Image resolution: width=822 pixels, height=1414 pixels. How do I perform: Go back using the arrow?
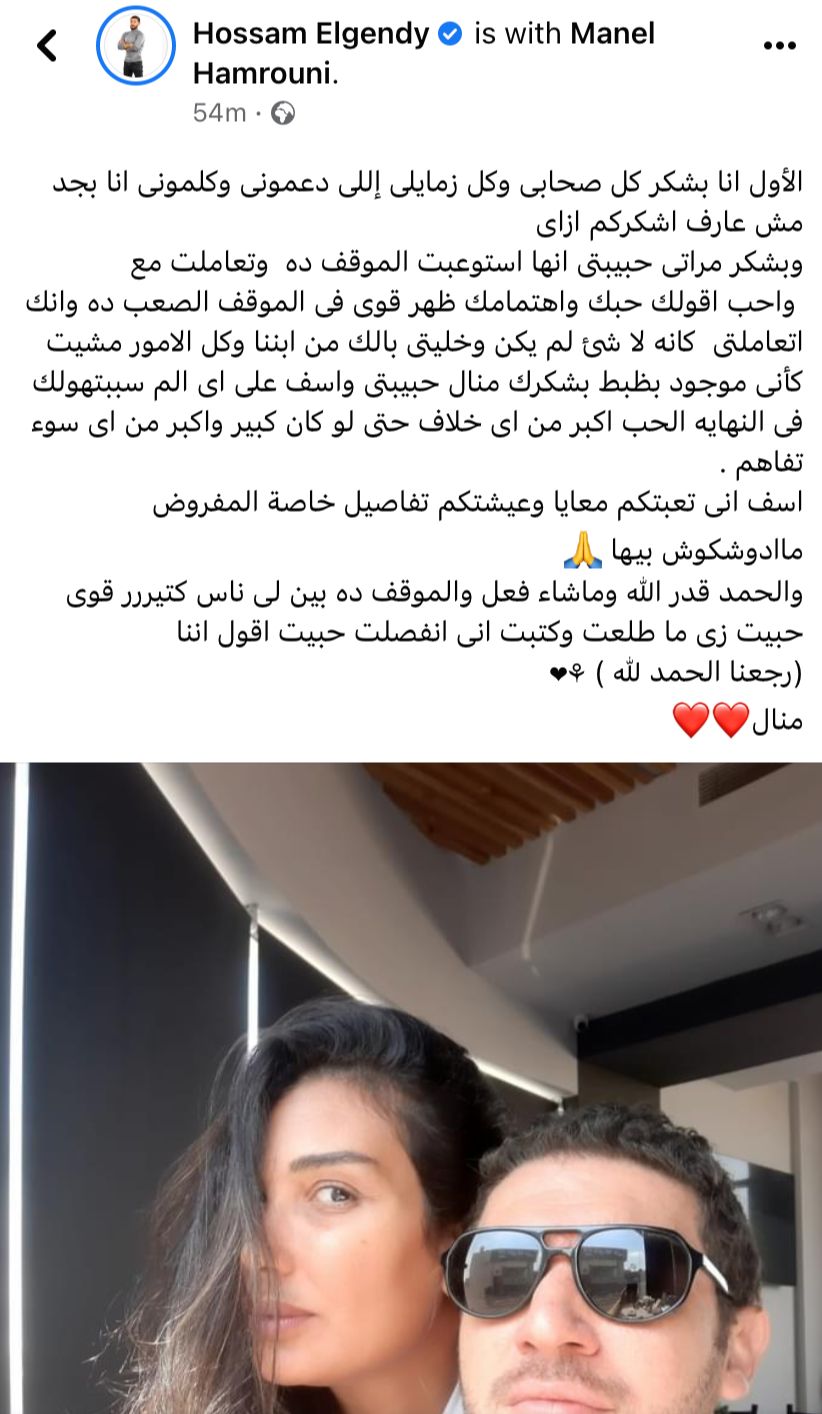[47, 46]
